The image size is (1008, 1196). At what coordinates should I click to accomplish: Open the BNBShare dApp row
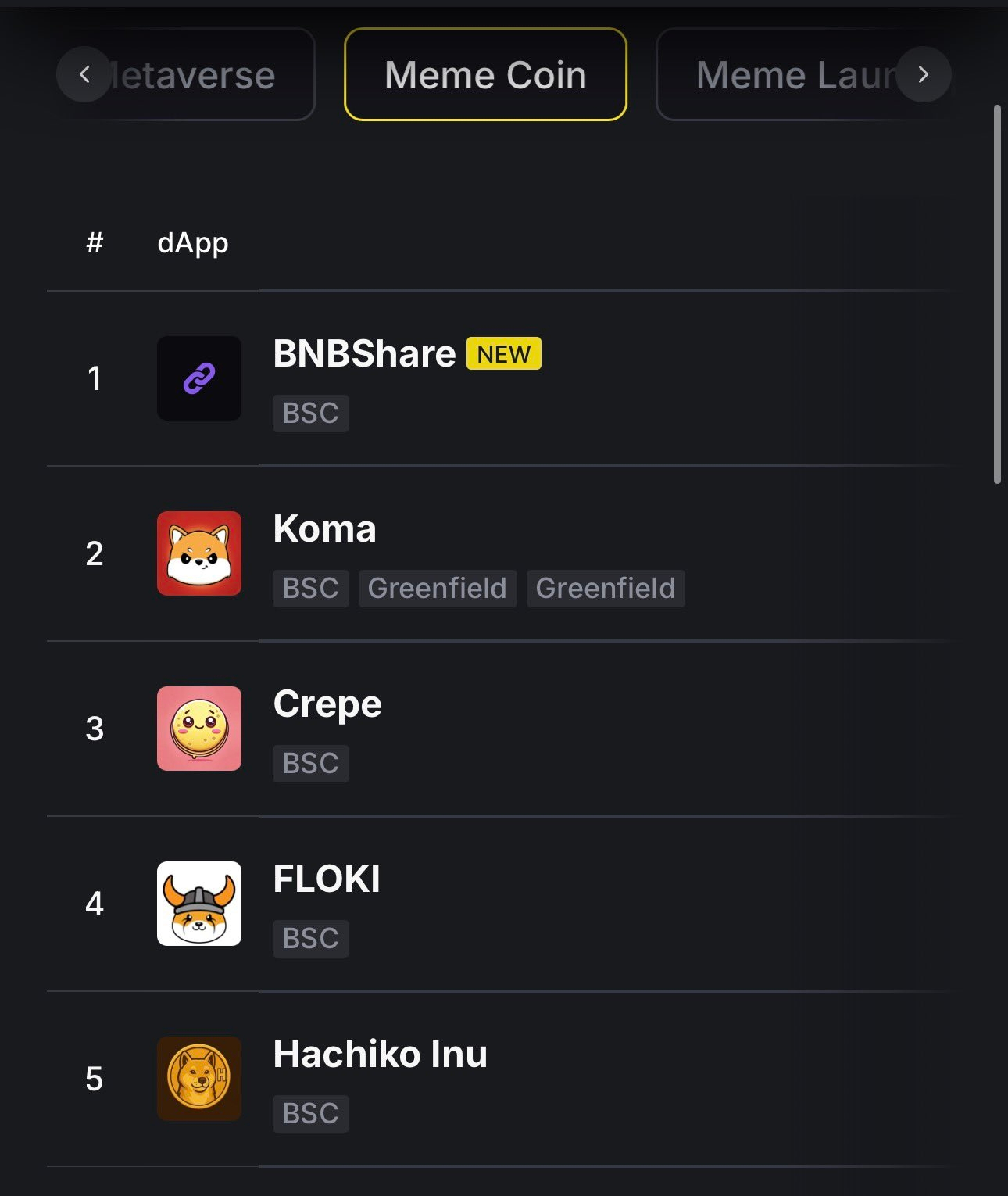coord(364,354)
